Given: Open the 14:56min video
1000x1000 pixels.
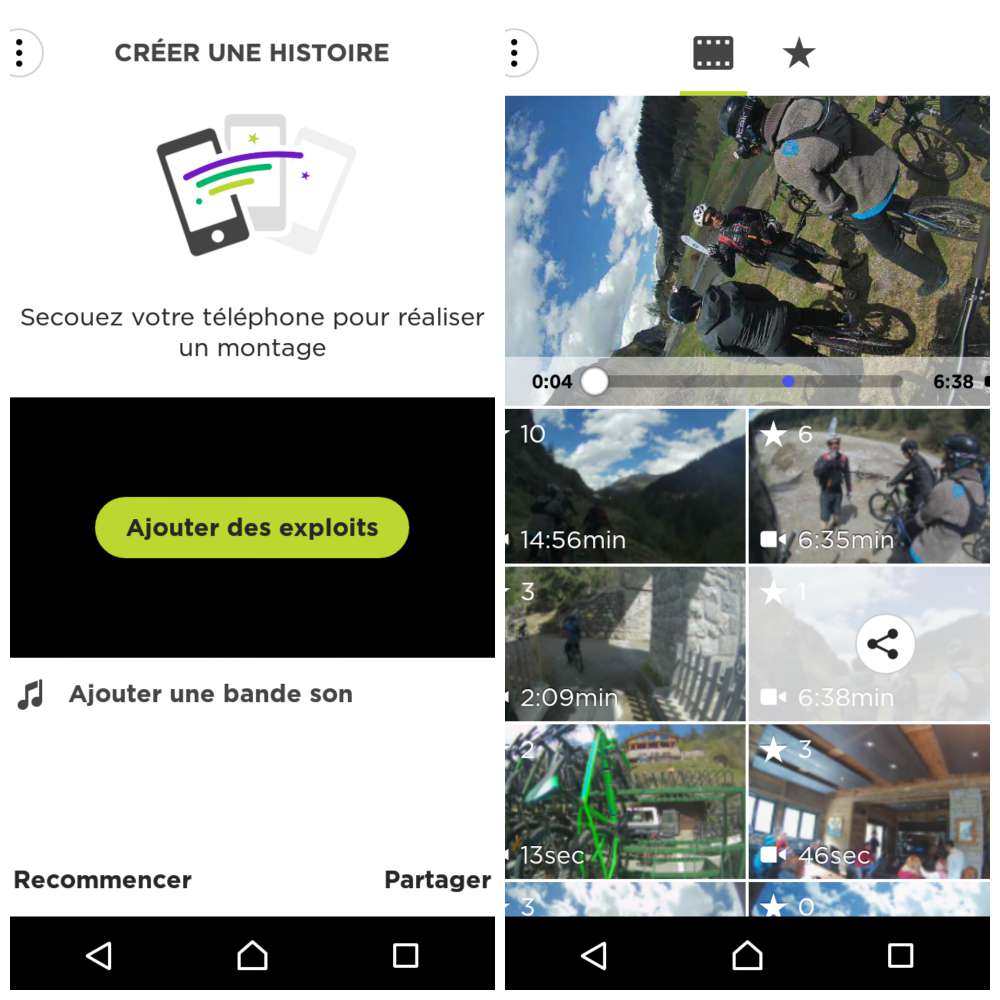Looking at the screenshot, I should (x=625, y=486).
